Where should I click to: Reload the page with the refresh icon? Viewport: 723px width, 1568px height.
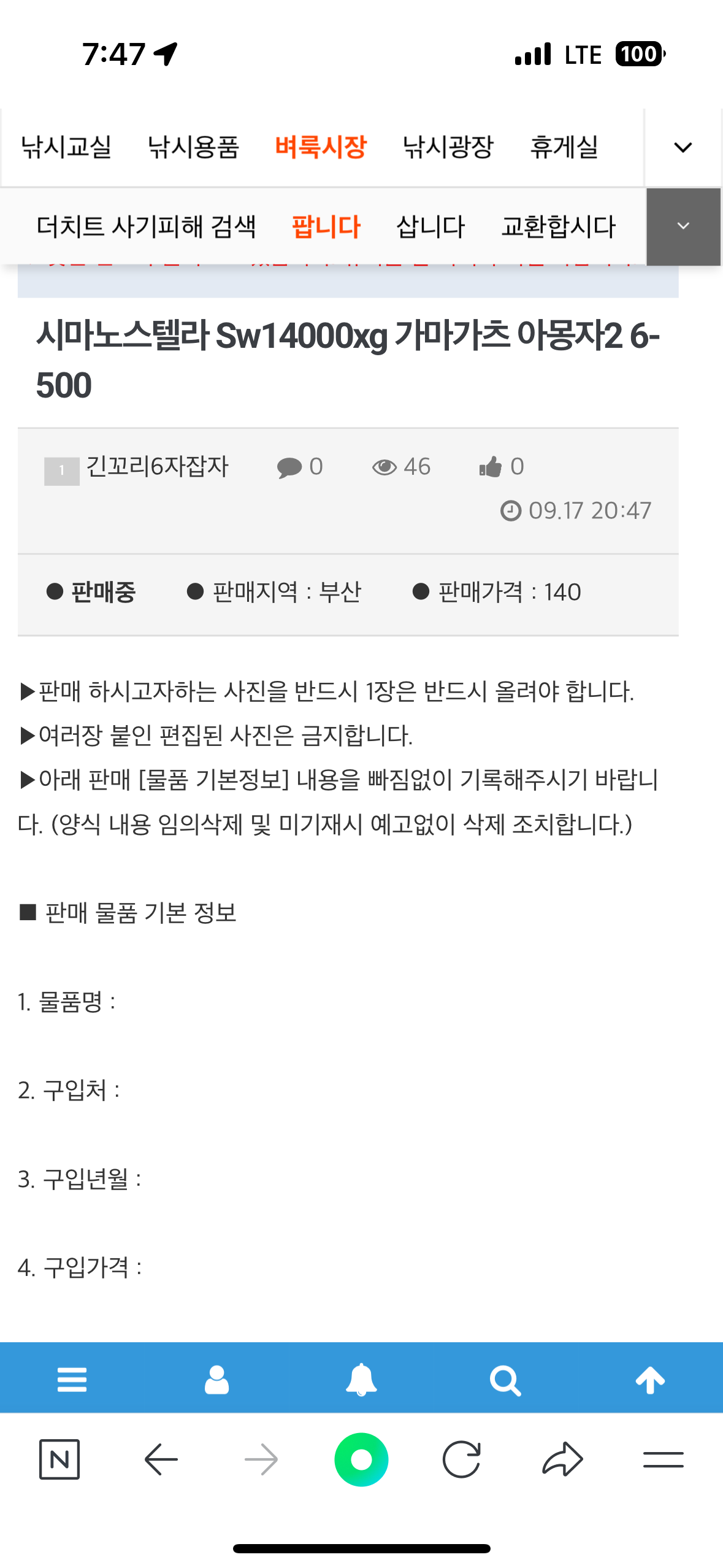coord(461,1459)
